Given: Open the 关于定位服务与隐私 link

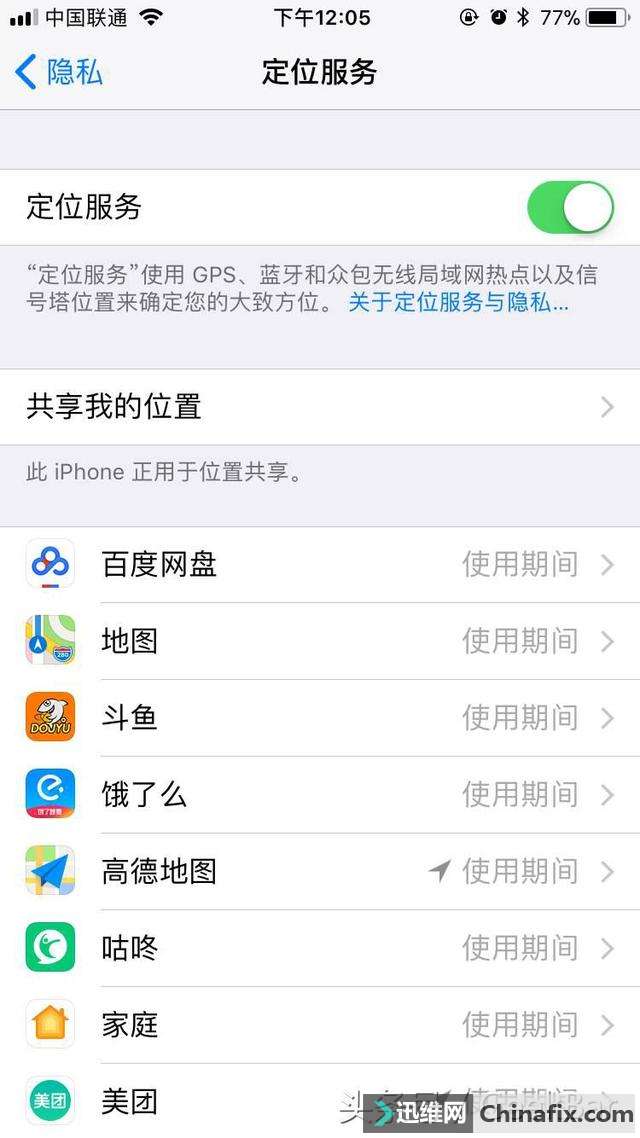Looking at the screenshot, I should pyautogui.click(x=458, y=303).
